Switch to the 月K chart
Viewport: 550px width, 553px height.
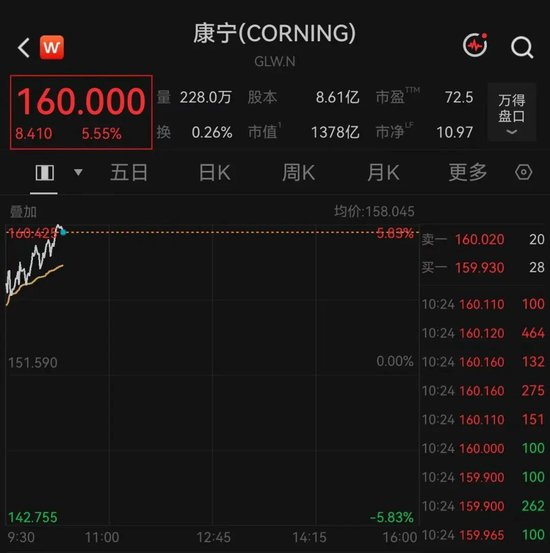click(383, 172)
